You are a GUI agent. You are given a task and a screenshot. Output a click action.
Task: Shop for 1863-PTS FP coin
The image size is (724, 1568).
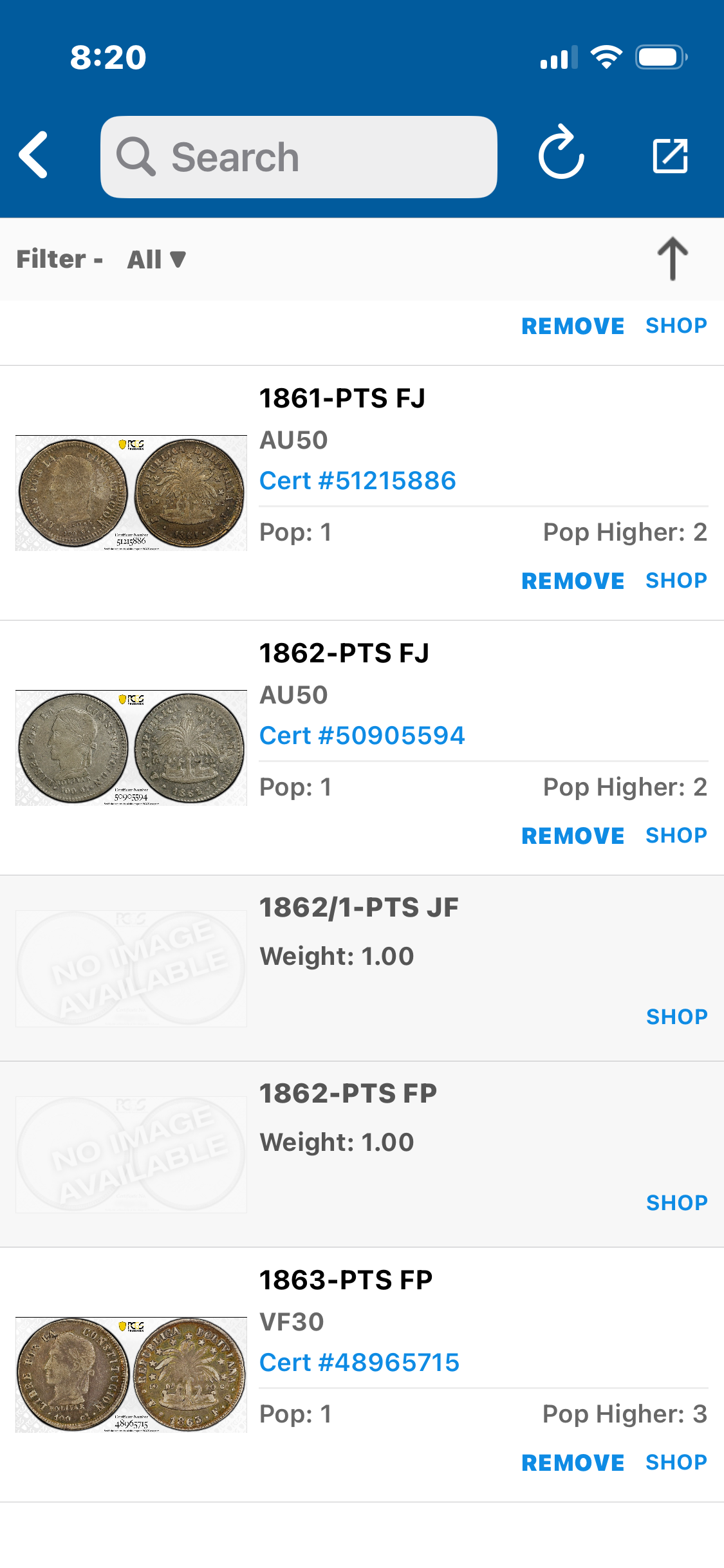pos(676,1462)
